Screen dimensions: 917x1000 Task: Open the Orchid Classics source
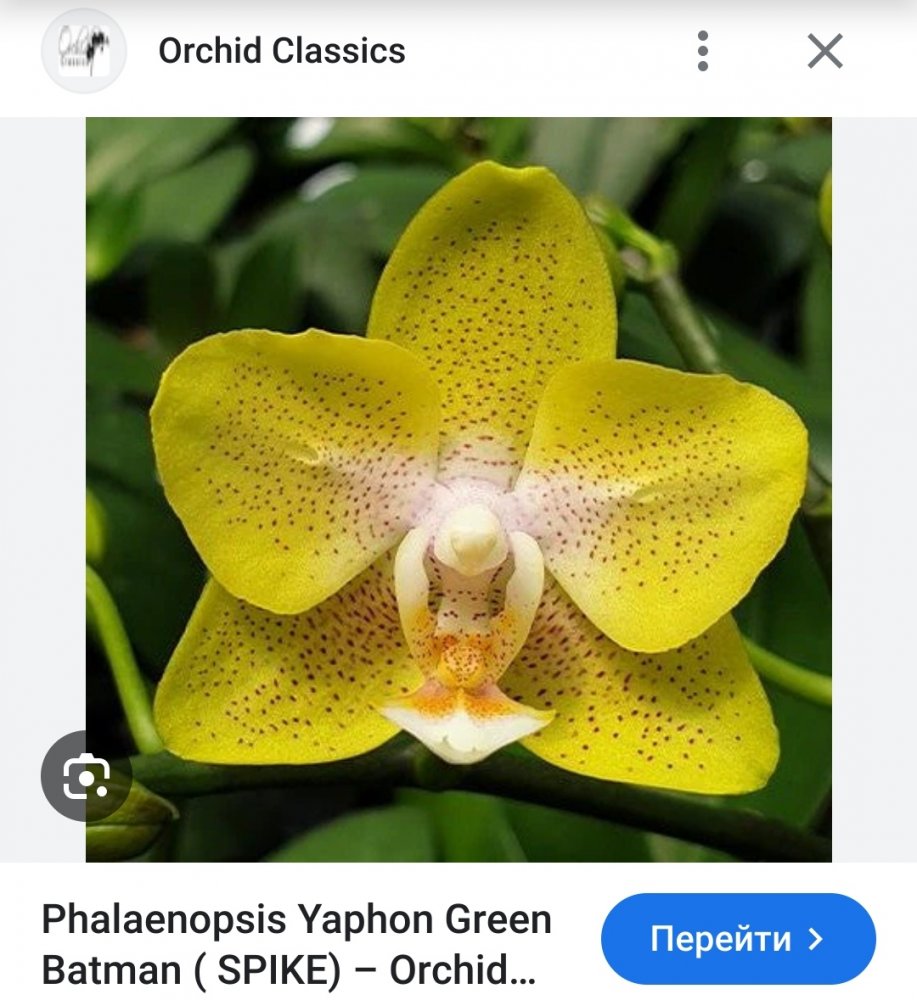[x=281, y=51]
